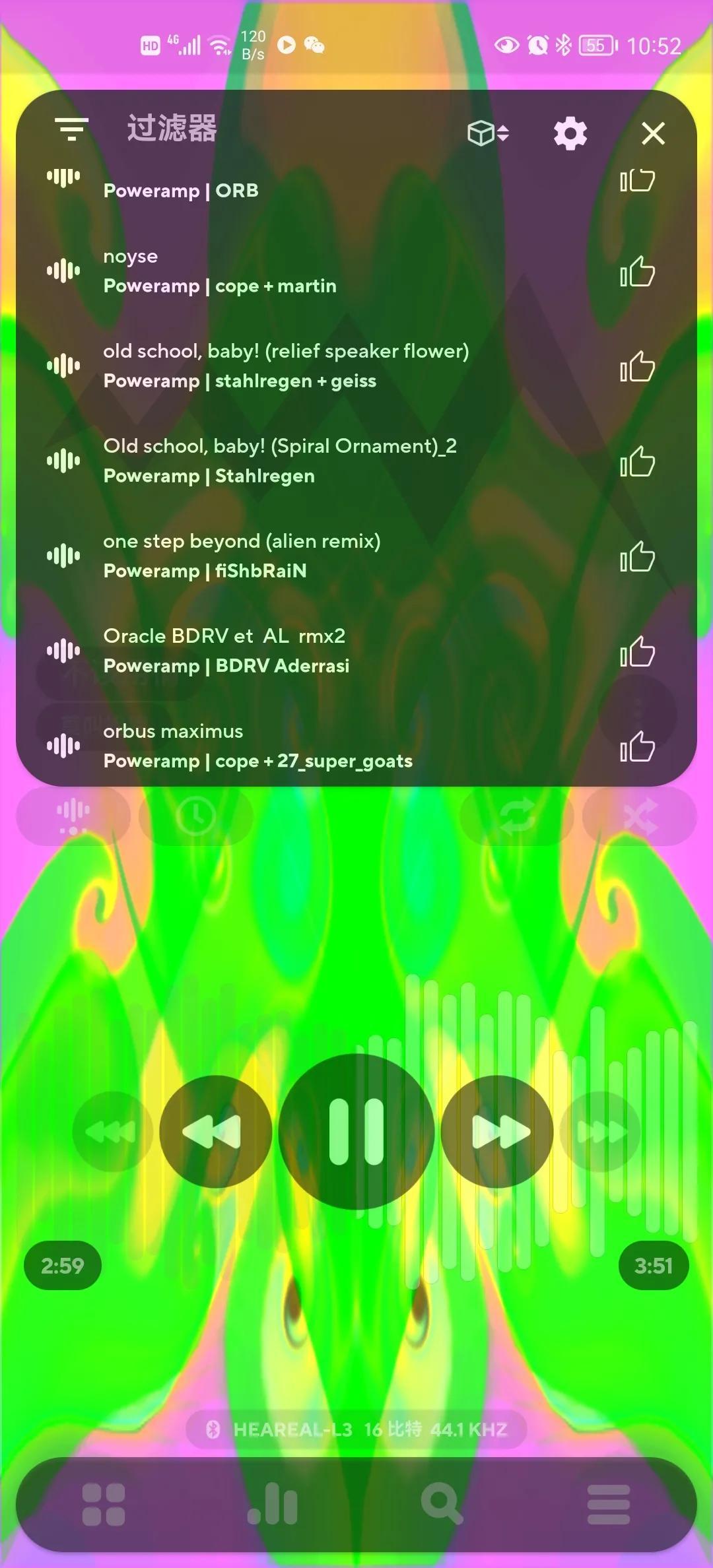713x1568 pixels.
Task: Like the Old school, baby! (Spiral Ornament)_2 preset
Action: [637, 461]
